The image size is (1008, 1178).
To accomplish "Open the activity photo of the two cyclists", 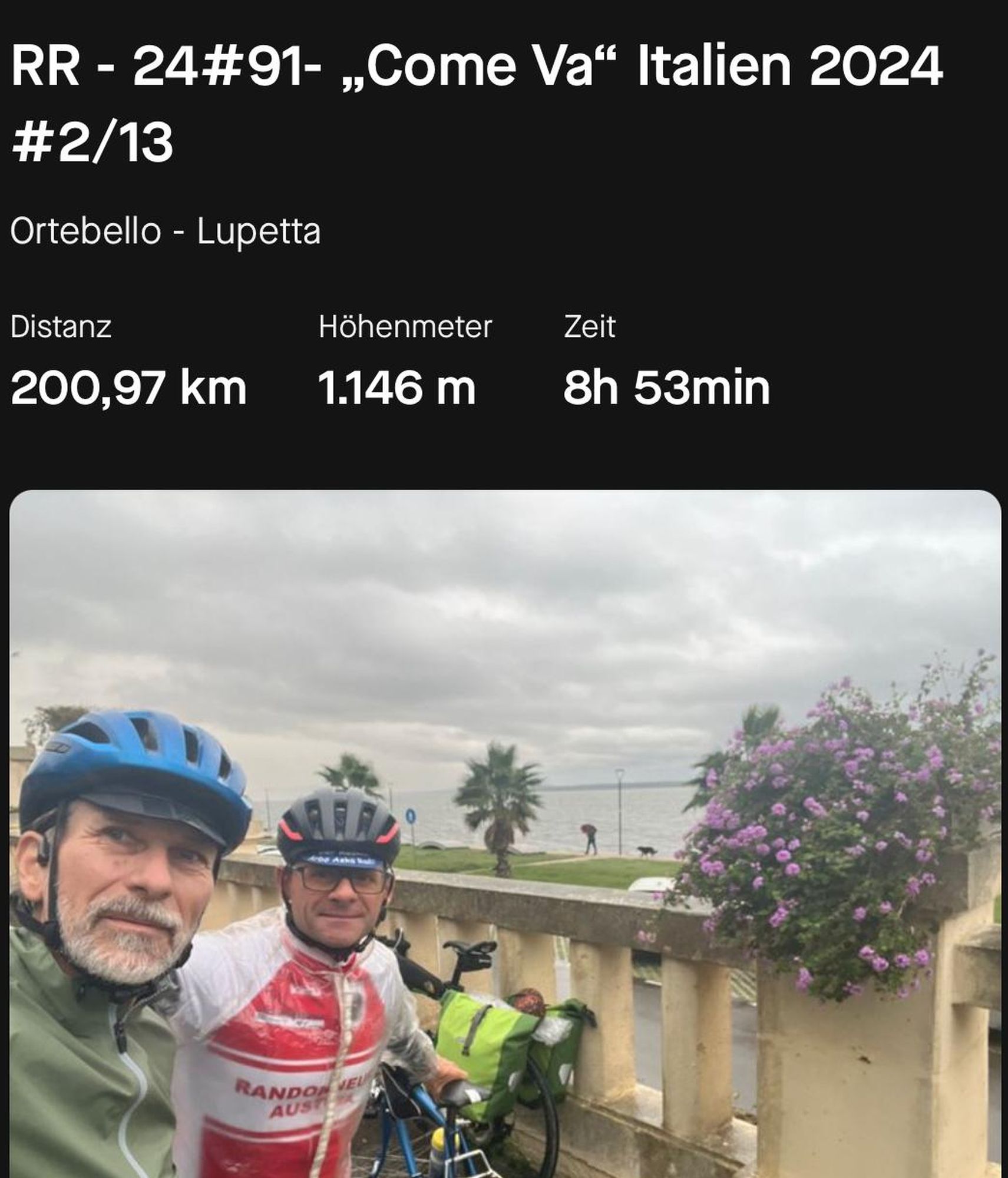I will [x=505, y=833].
